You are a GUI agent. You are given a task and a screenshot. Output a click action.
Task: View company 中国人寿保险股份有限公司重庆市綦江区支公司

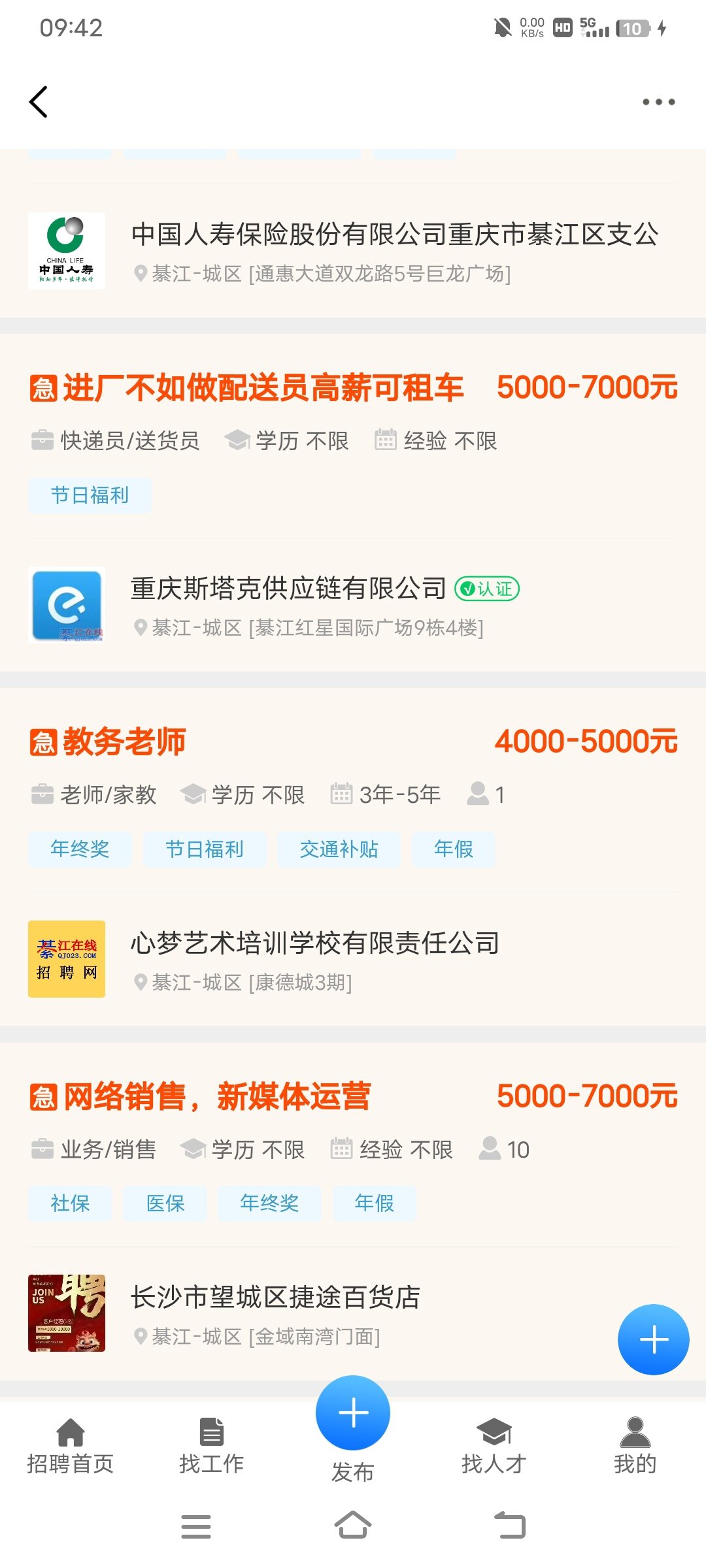pos(394,235)
